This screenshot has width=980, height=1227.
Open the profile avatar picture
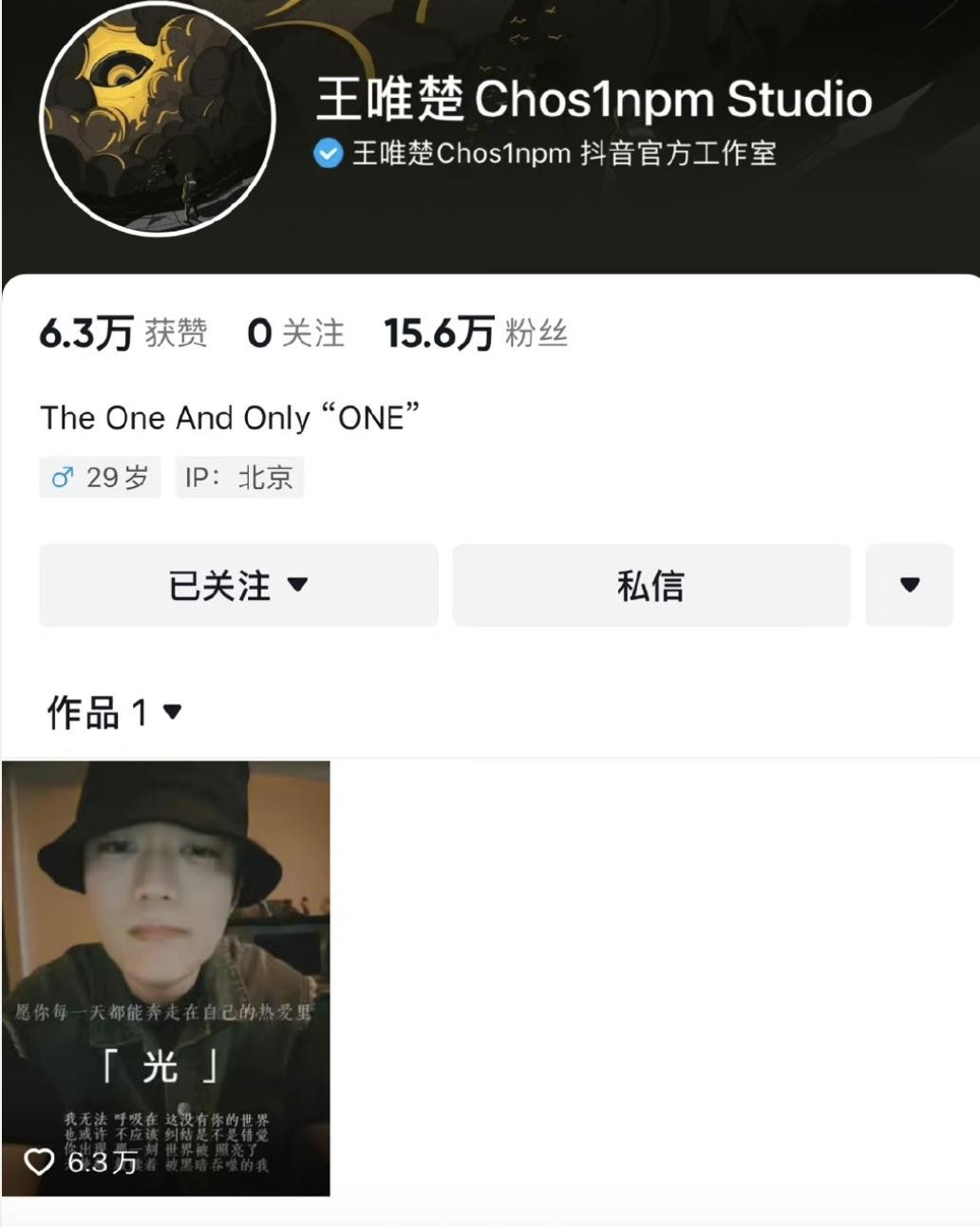tap(158, 121)
